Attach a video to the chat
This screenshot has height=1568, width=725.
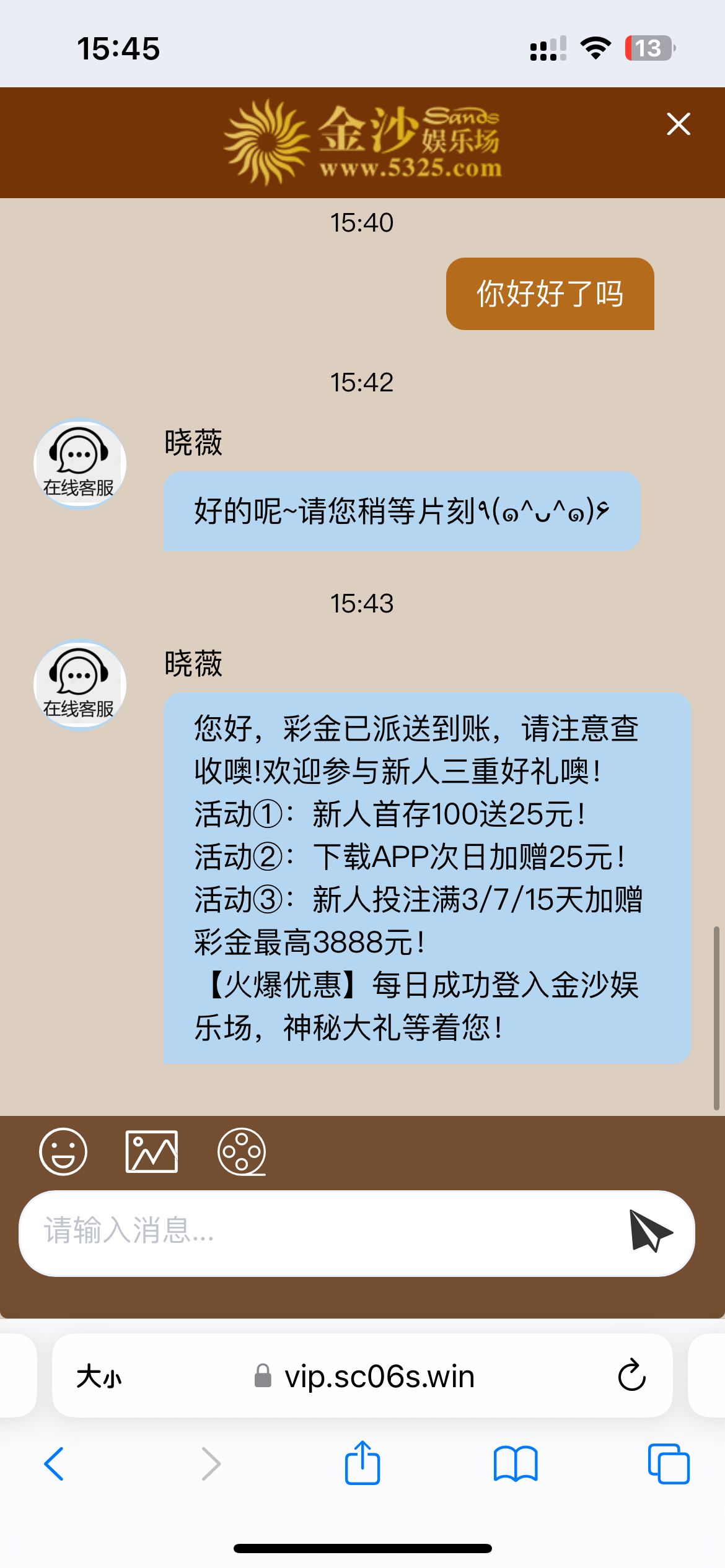[242, 1152]
